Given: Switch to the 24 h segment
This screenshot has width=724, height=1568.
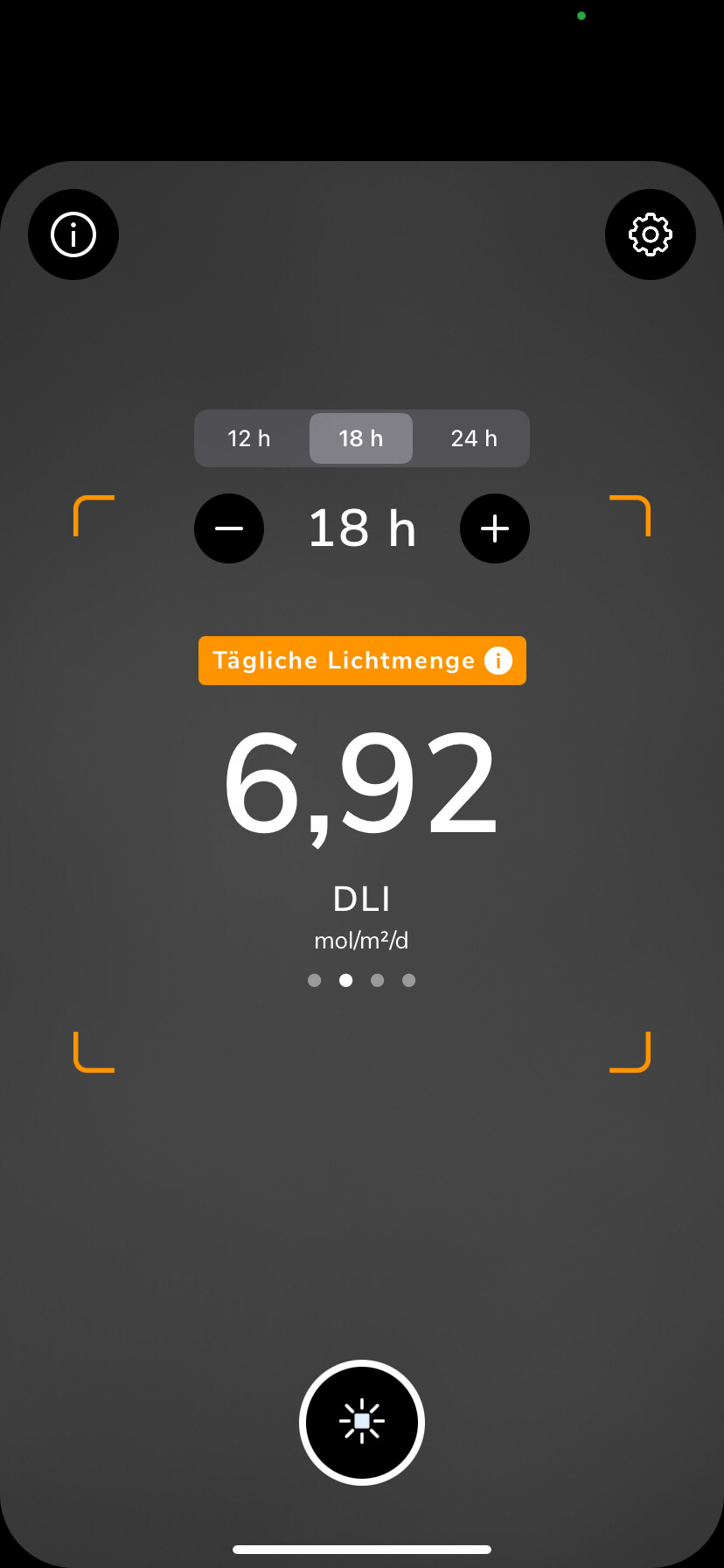Looking at the screenshot, I should [x=473, y=438].
